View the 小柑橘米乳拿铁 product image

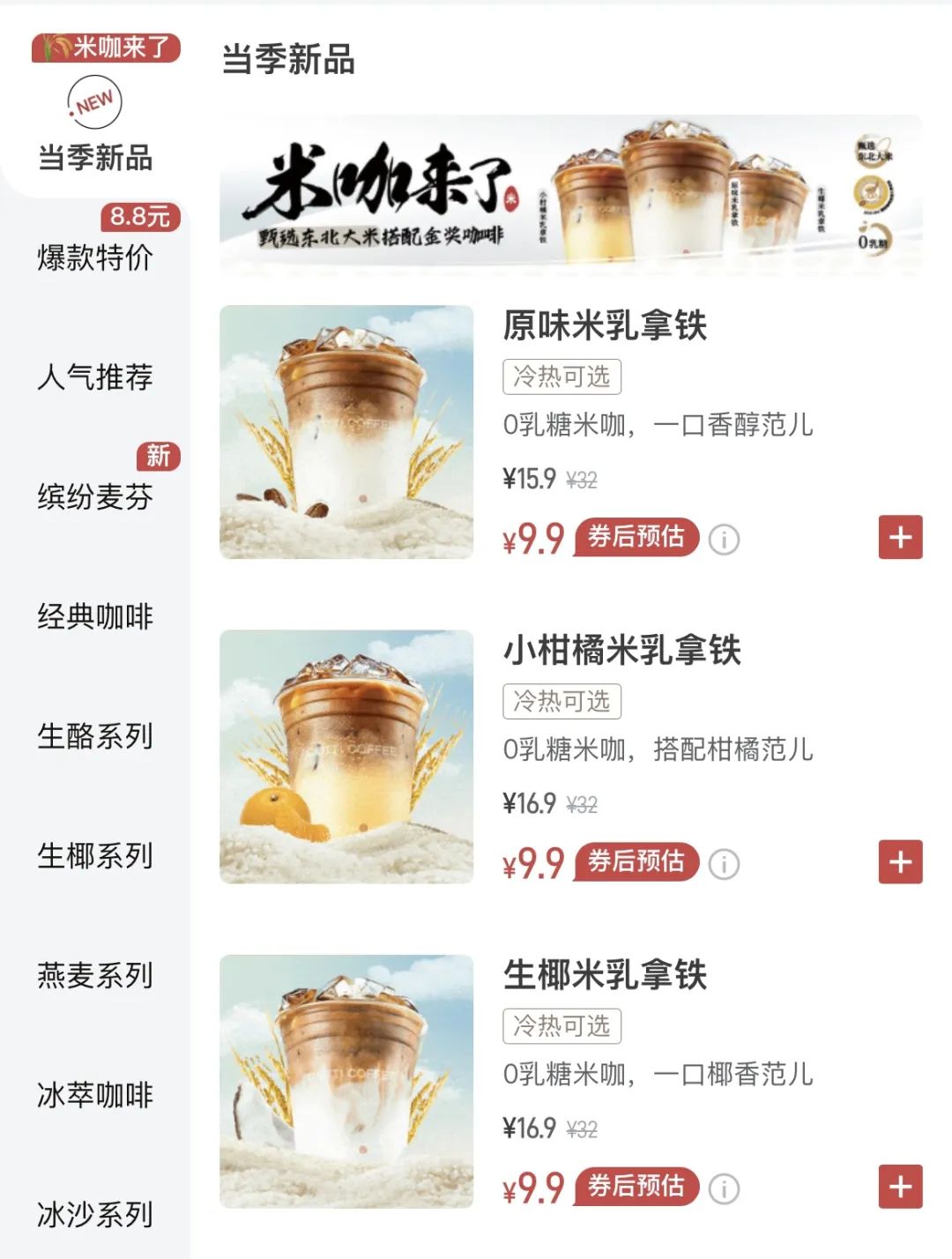click(x=346, y=756)
